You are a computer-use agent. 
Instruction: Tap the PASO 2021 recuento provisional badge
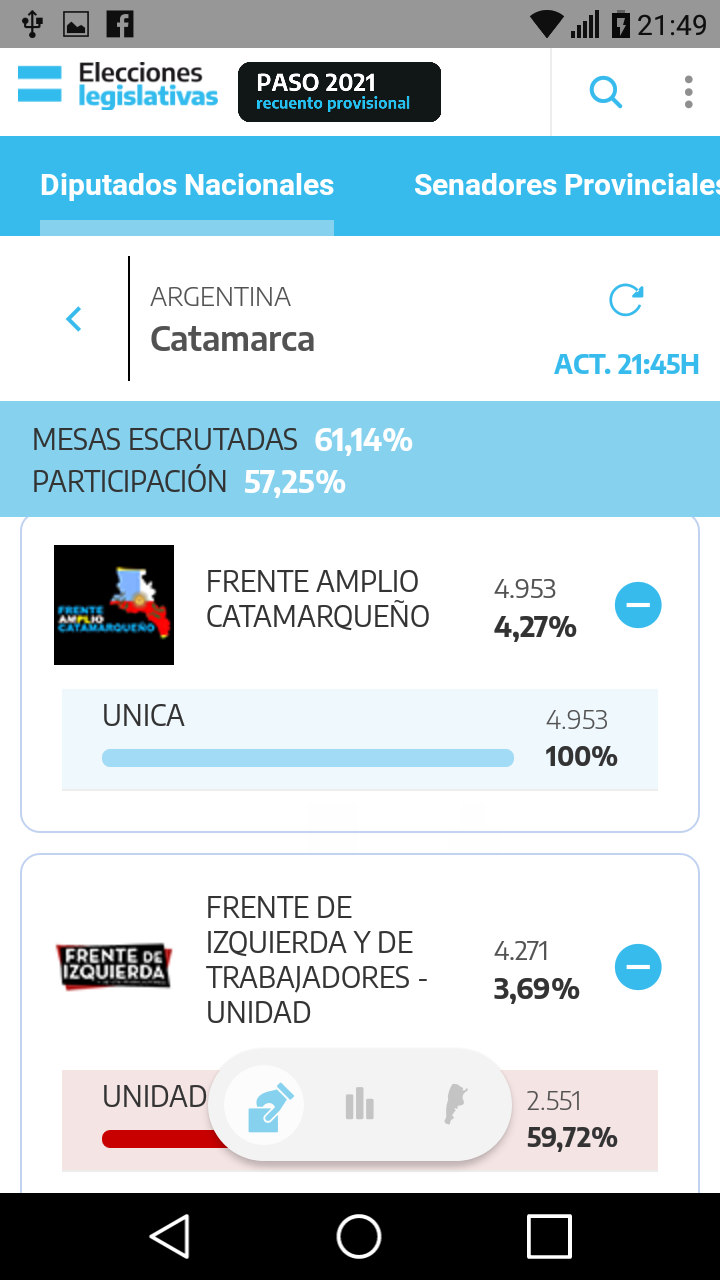click(x=339, y=92)
